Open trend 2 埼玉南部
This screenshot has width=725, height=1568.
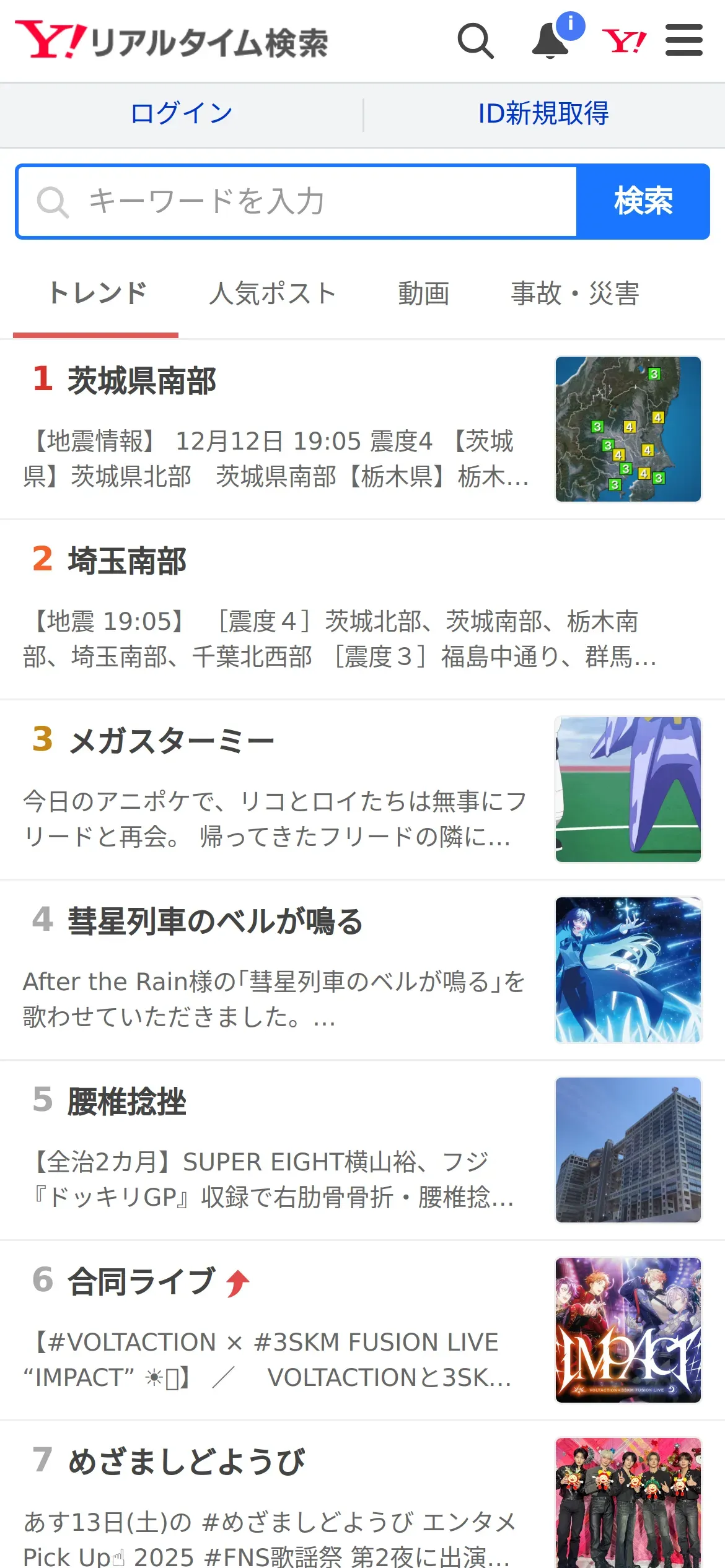pos(127,561)
